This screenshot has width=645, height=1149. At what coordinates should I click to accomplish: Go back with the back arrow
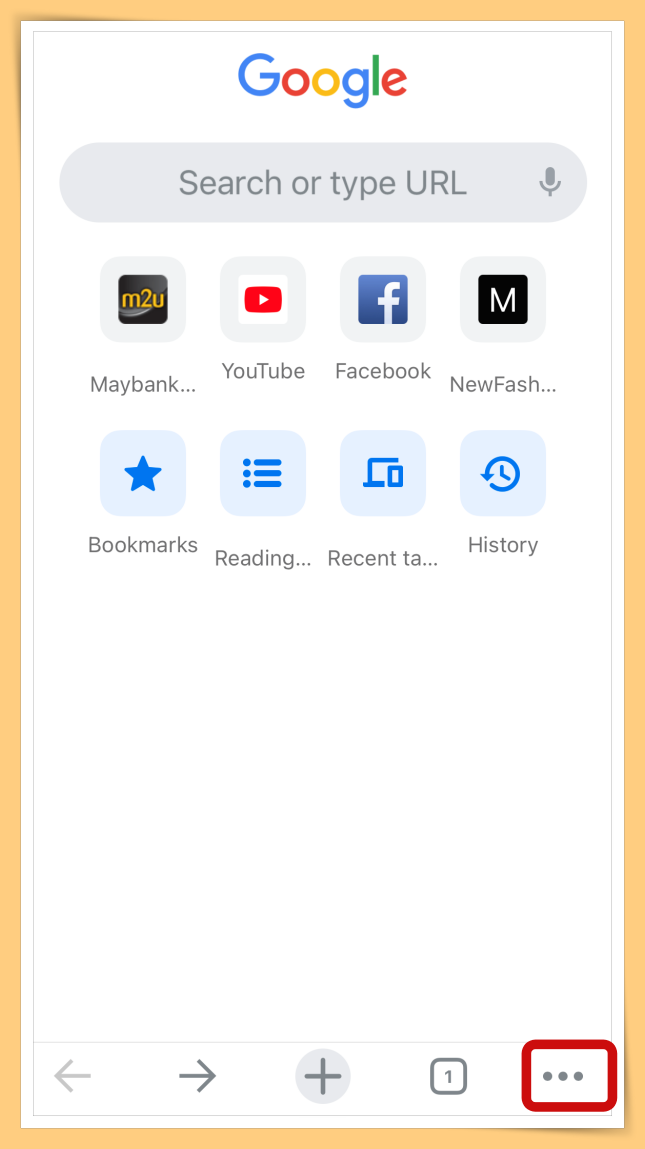(x=73, y=1076)
